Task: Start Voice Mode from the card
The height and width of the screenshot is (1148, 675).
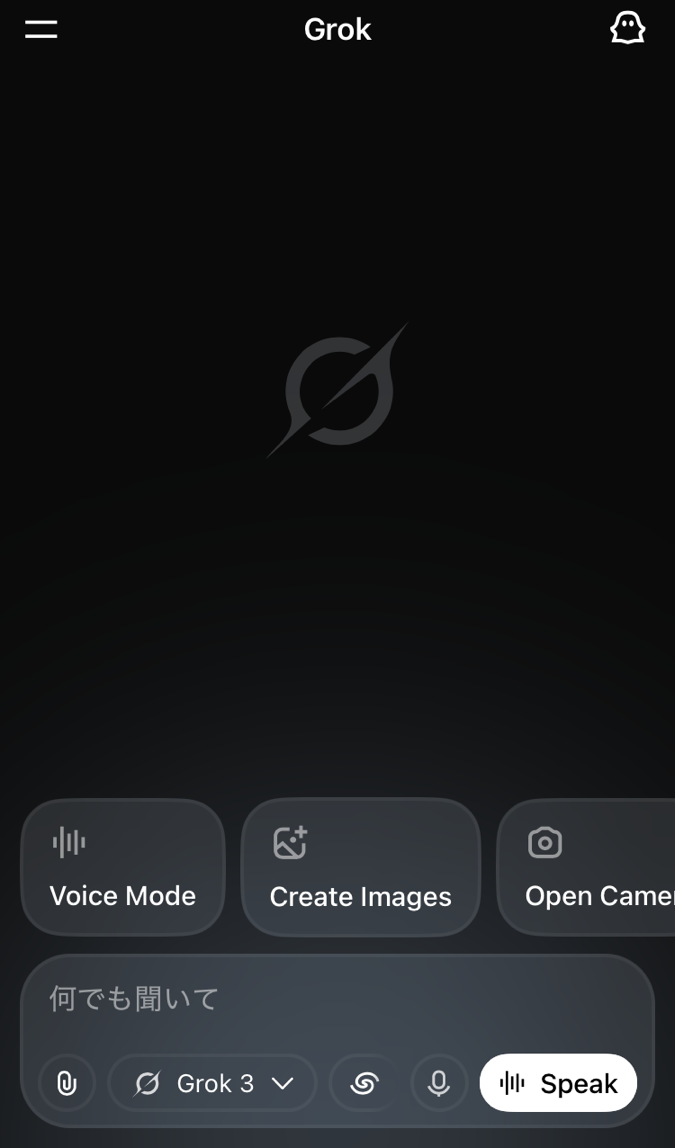Action: 123,867
